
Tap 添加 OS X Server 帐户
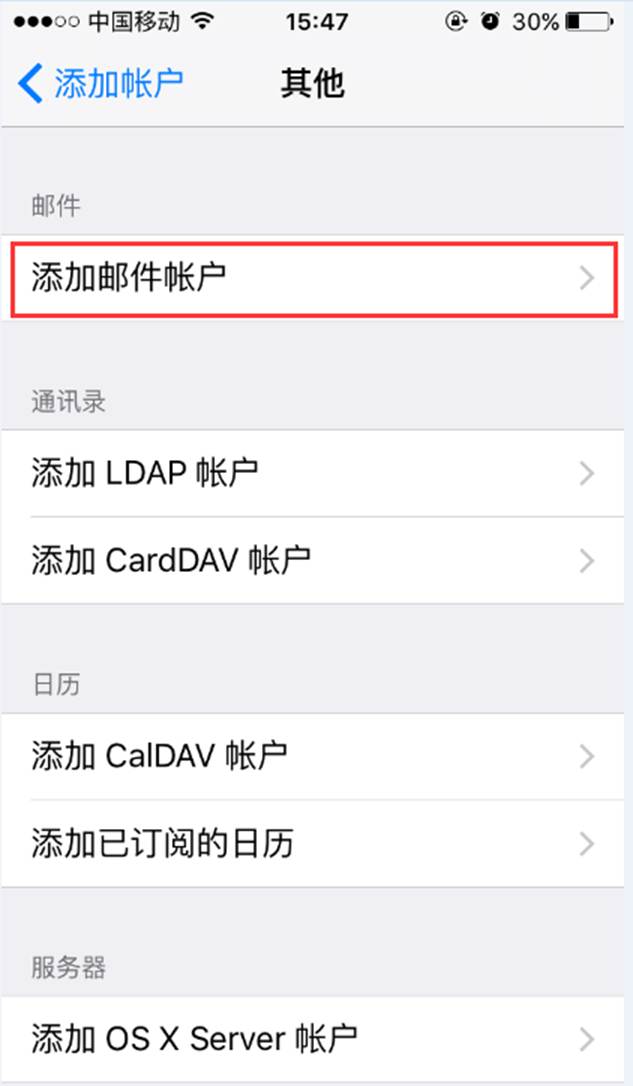(x=312, y=1039)
